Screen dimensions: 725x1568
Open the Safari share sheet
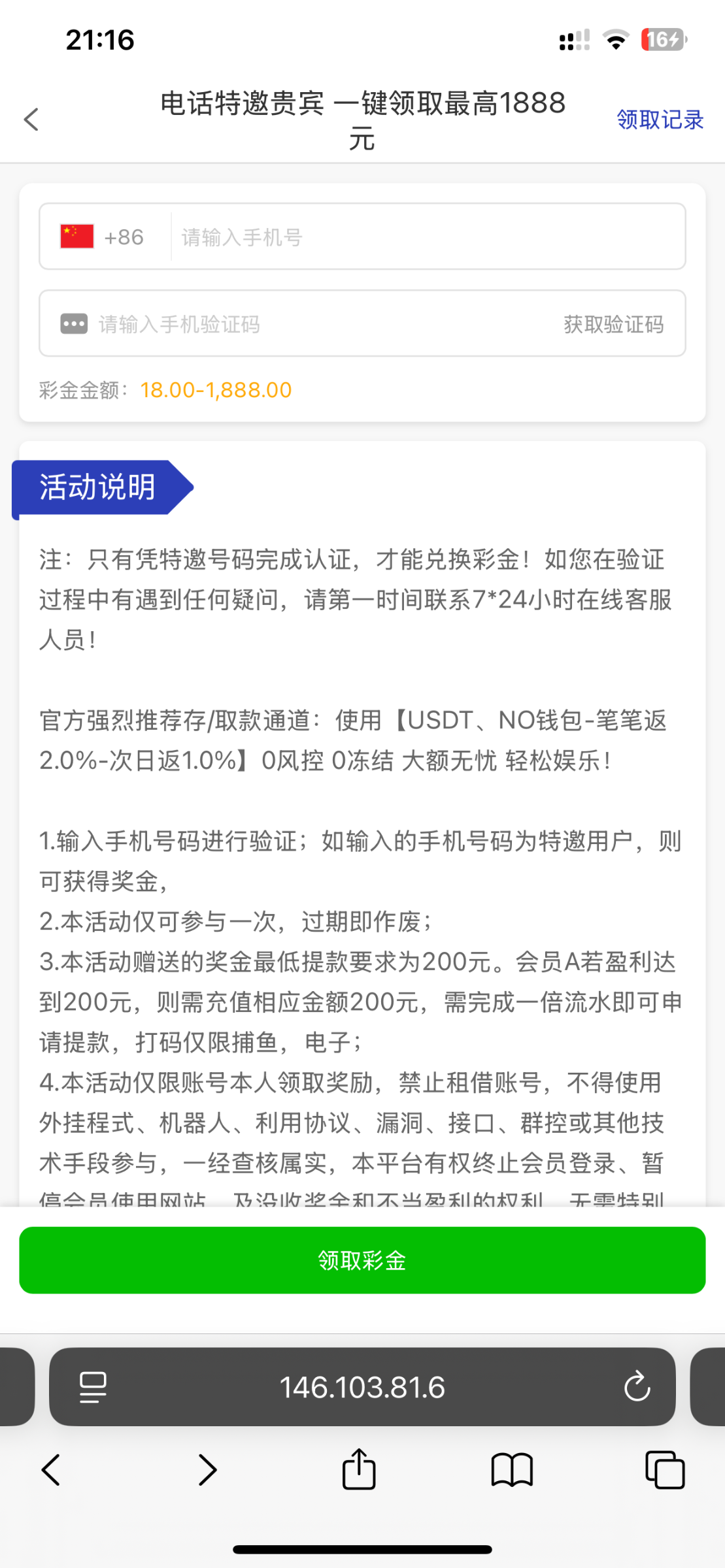(359, 1470)
